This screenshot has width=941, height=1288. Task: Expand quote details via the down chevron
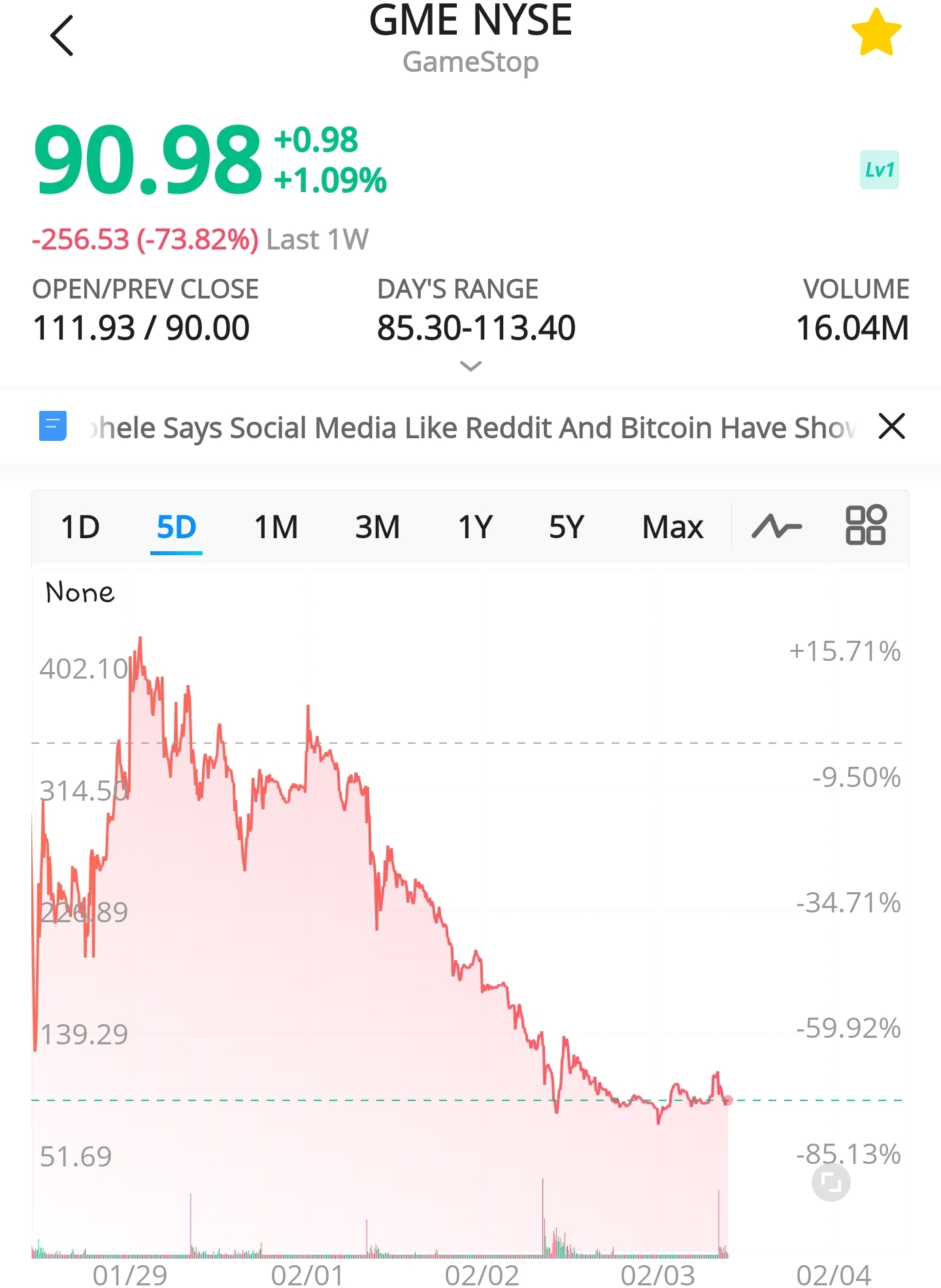click(470, 366)
